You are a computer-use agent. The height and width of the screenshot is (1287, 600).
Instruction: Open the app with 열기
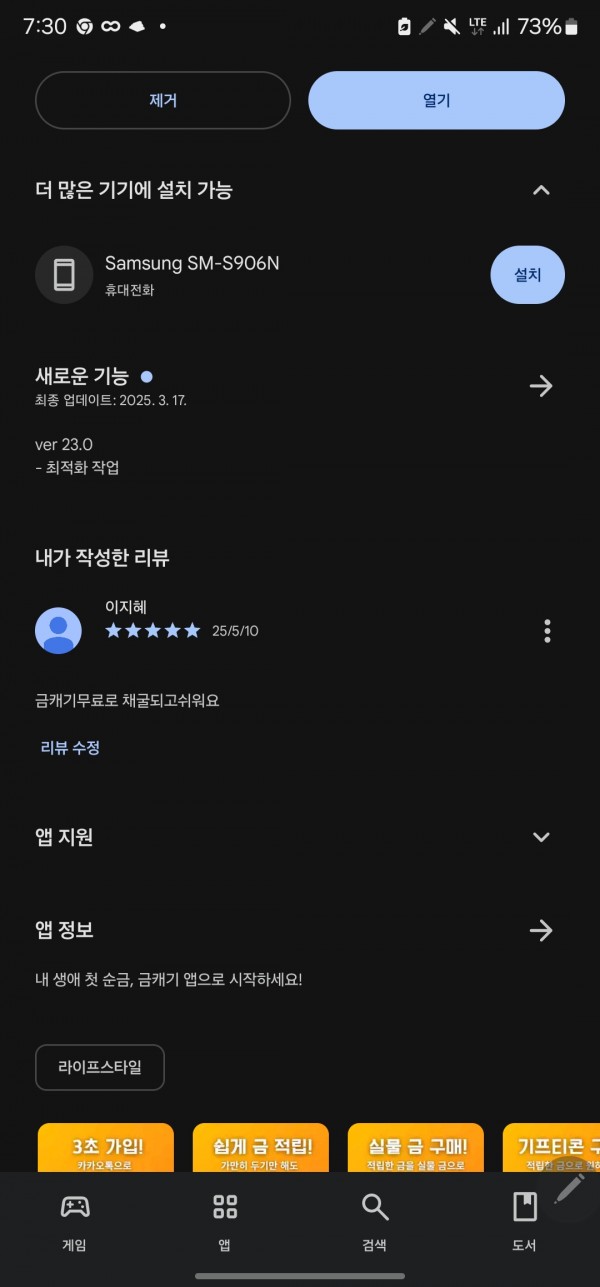point(436,100)
